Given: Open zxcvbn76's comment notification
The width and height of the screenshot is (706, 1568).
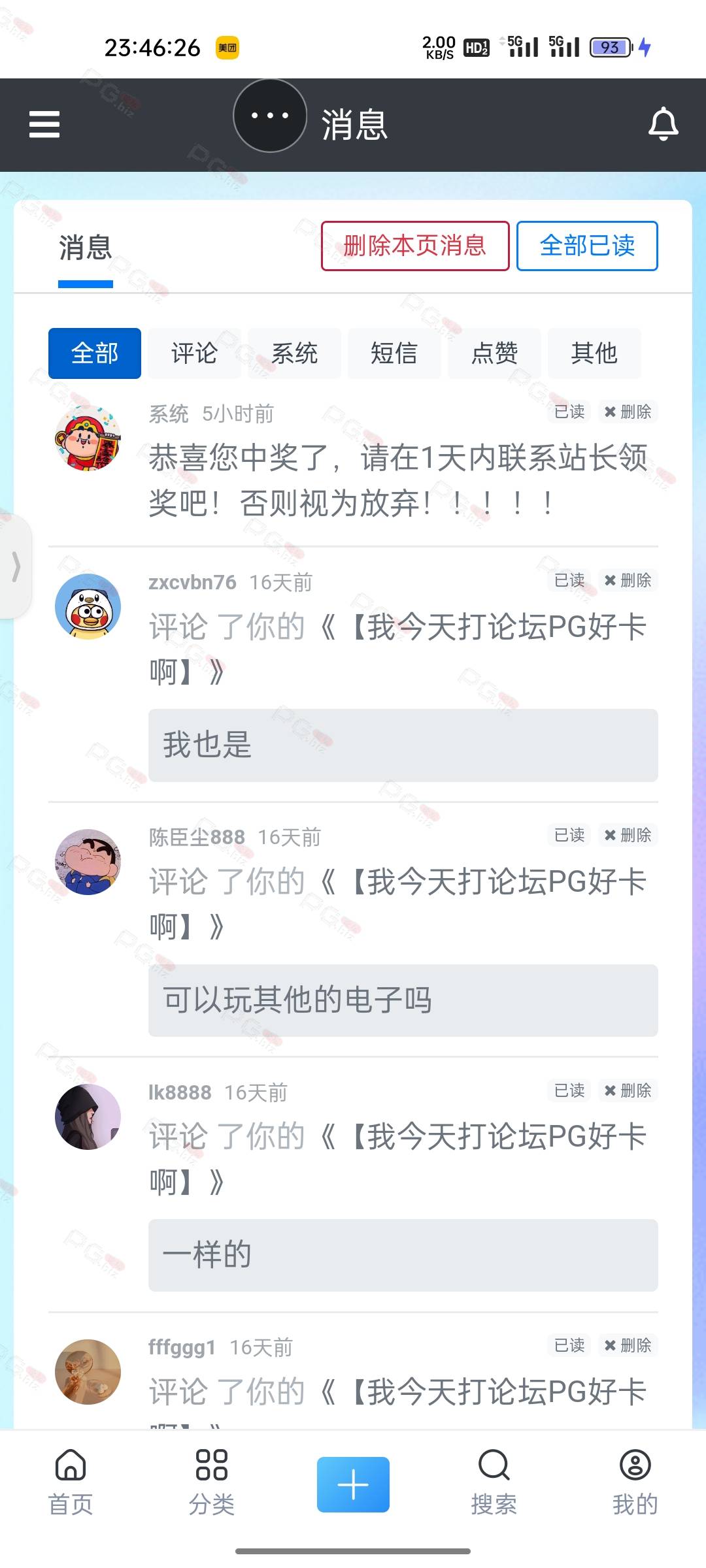Looking at the screenshot, I should pyautogui.click(x=397, y=649).
